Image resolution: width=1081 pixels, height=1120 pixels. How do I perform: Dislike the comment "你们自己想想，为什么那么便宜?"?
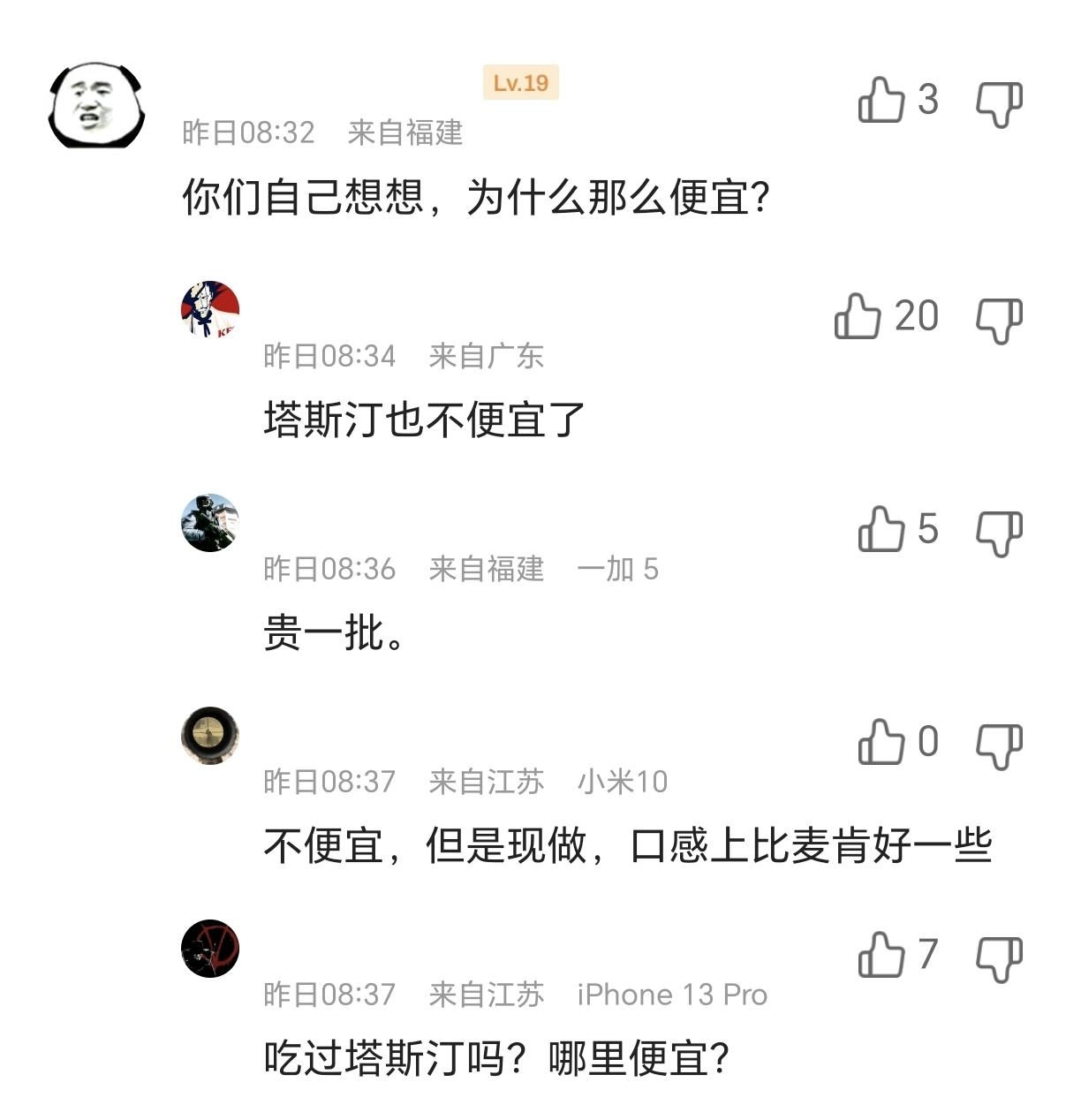(x=999, y=102)
